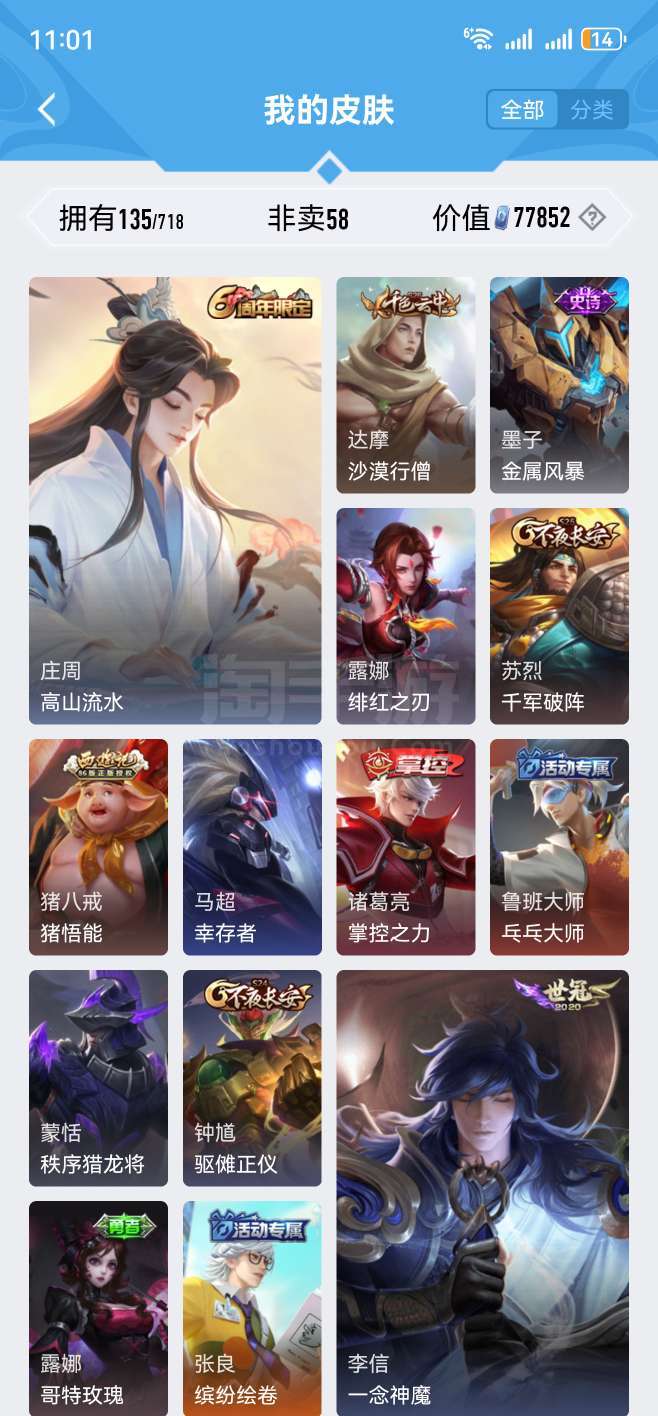
Task: Select 马超 幸存者 skin
Action: [x=252, y=847]
